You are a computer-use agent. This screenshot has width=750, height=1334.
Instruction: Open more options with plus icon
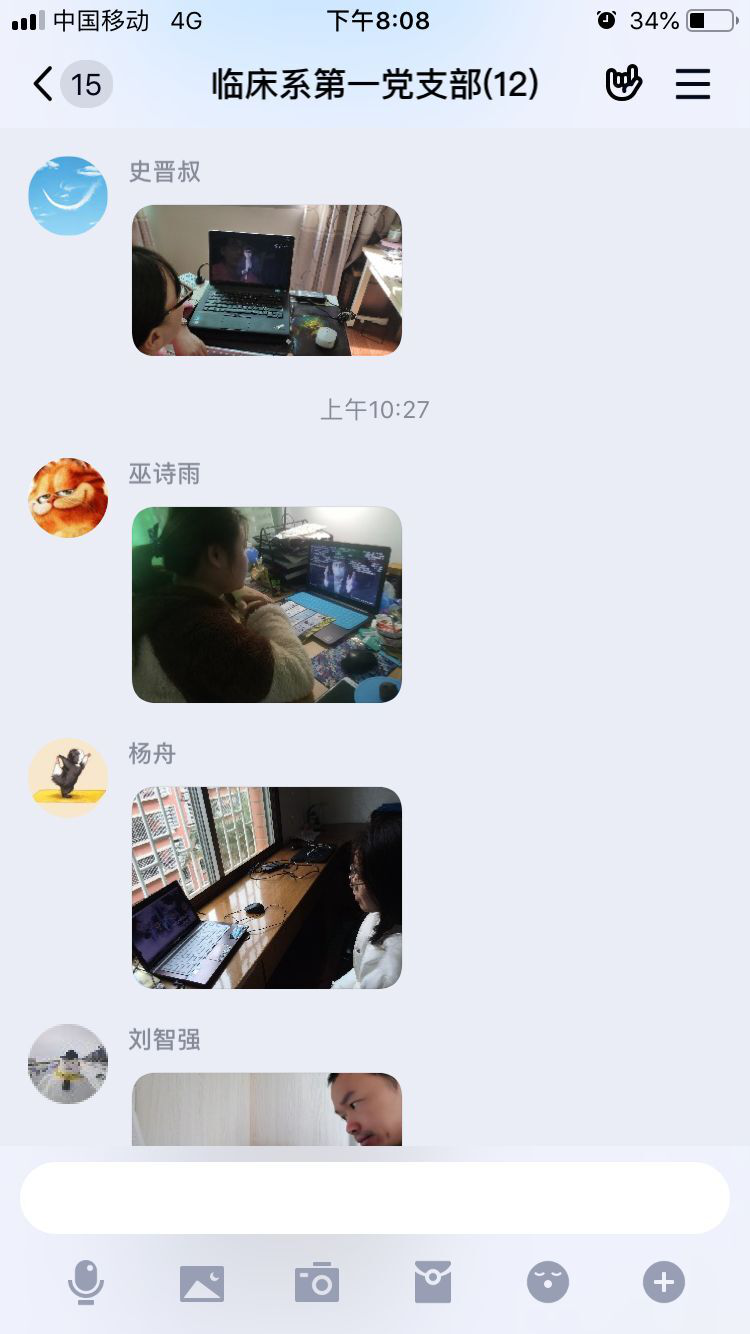click(x=664, y=1282)
